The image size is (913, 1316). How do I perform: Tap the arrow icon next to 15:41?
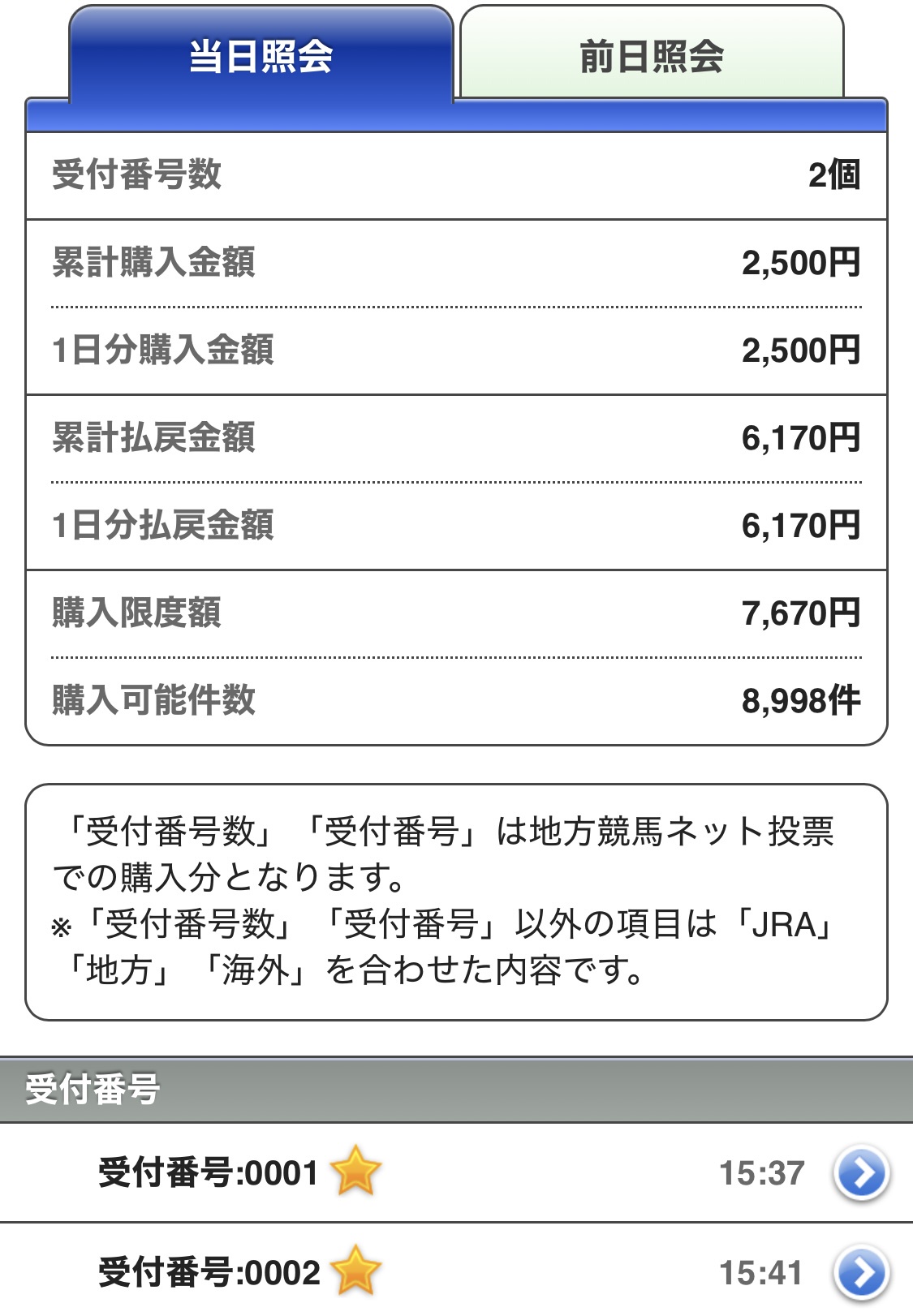(x=861, y=1272)
